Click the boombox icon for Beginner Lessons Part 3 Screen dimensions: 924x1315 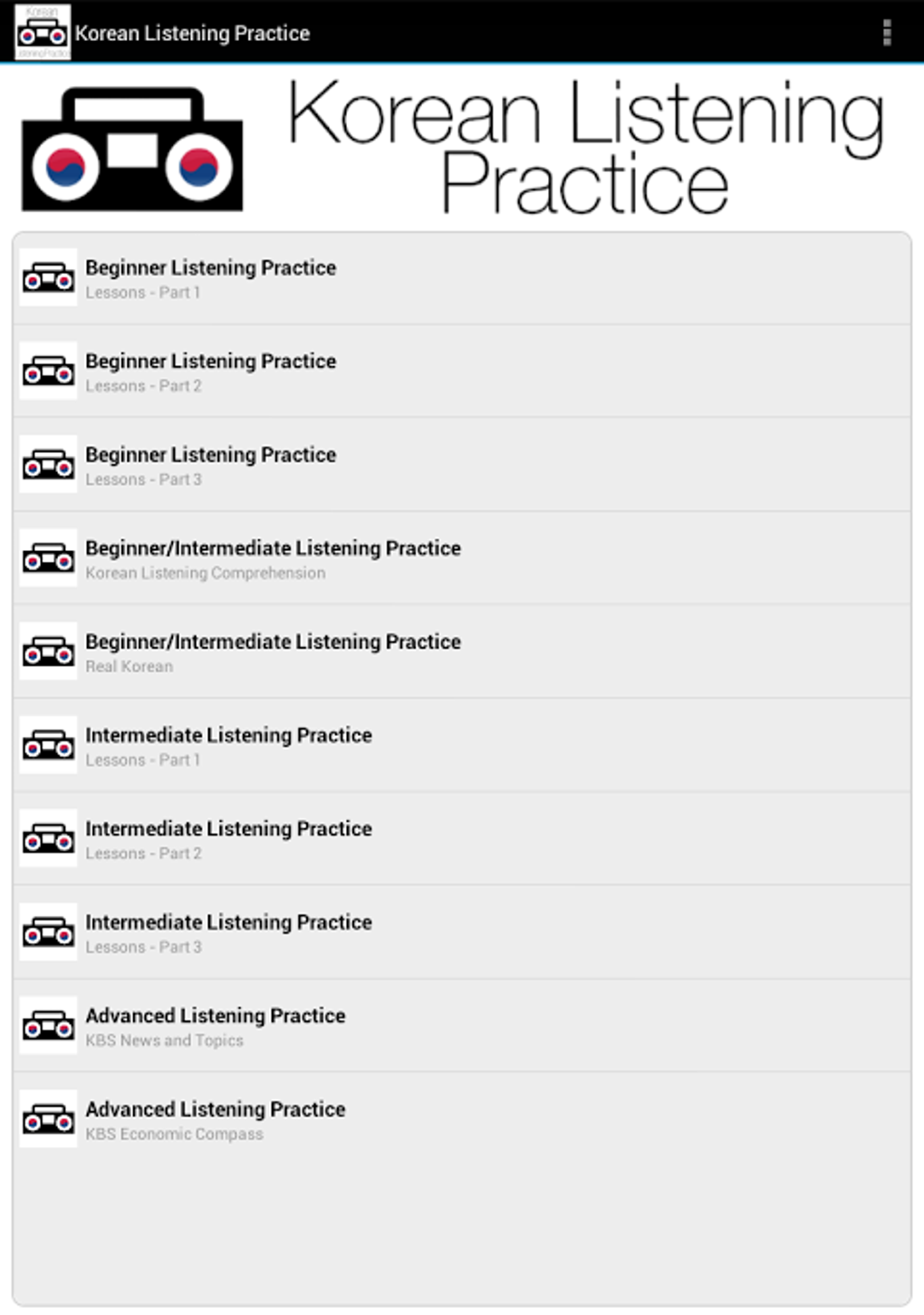pyautogui.click(x=49, y=465)
